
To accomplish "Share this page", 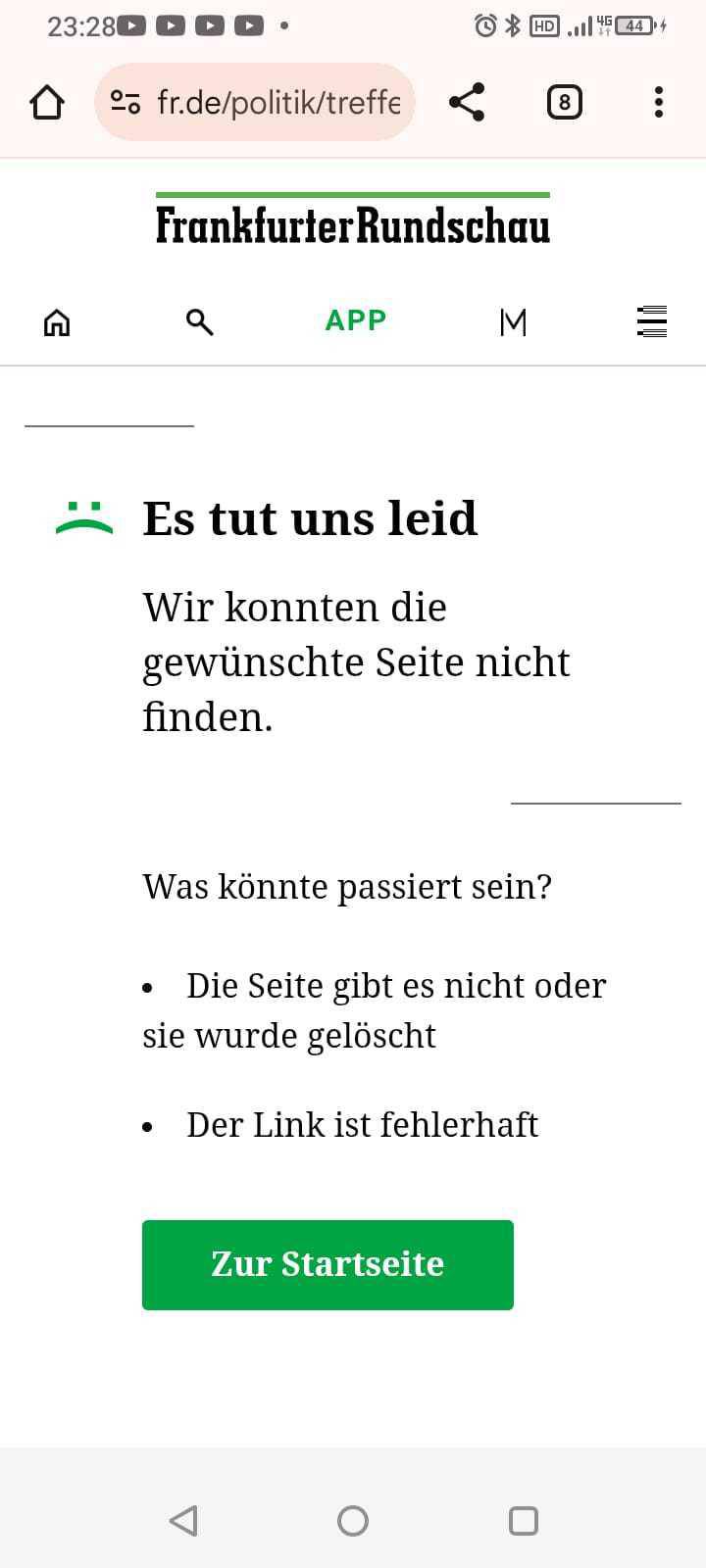I will coord(467,102).
